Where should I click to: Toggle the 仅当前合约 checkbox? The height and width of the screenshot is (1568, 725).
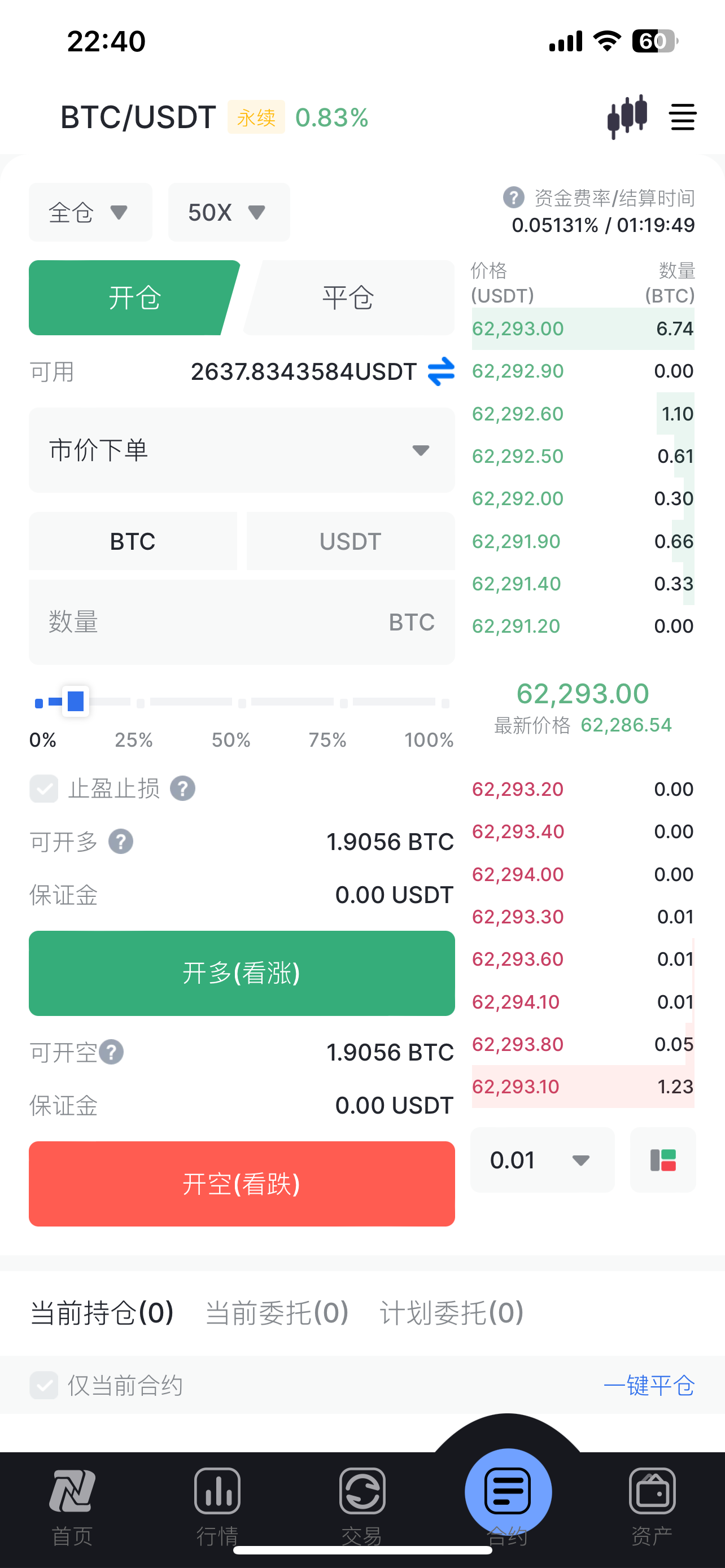[x=44, y=1385]
